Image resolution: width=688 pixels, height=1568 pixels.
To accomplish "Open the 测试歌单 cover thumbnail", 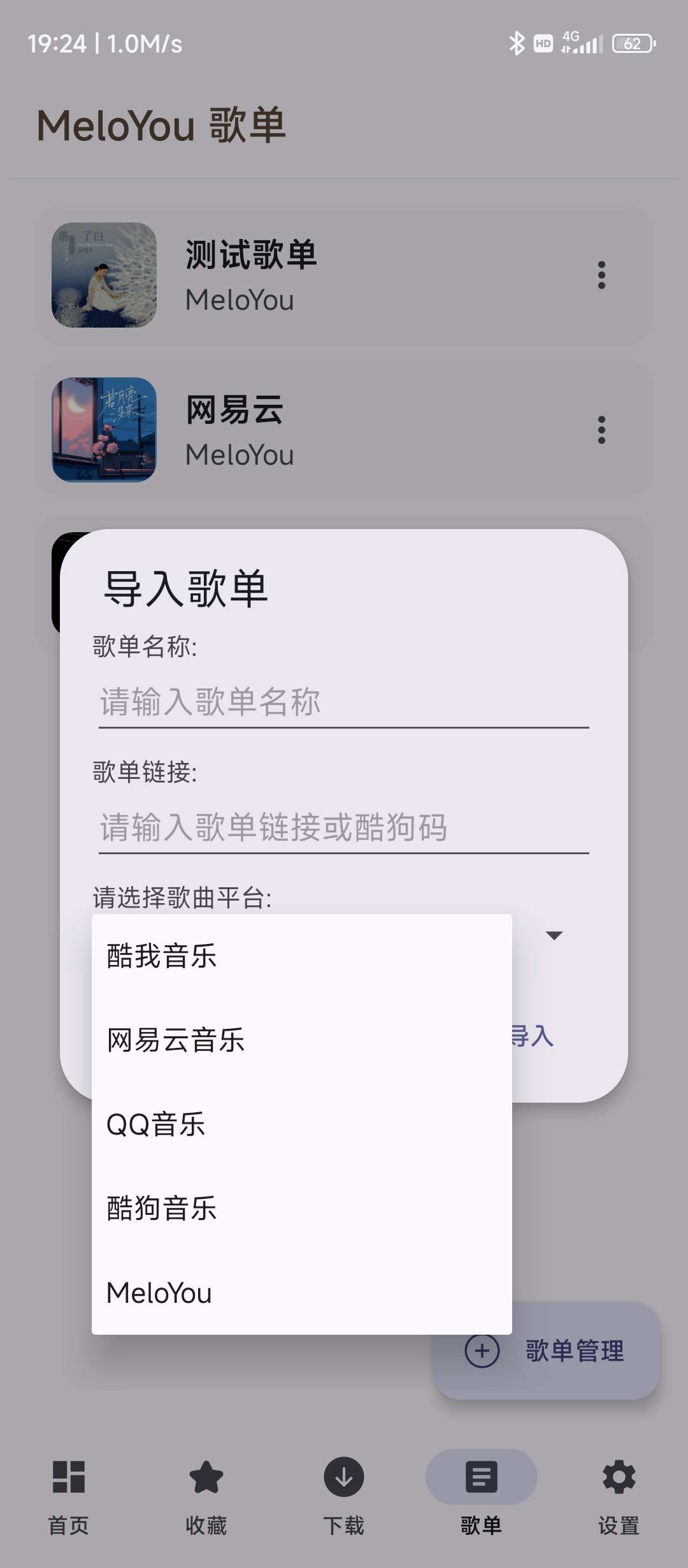I will click(x=103, y=275).
